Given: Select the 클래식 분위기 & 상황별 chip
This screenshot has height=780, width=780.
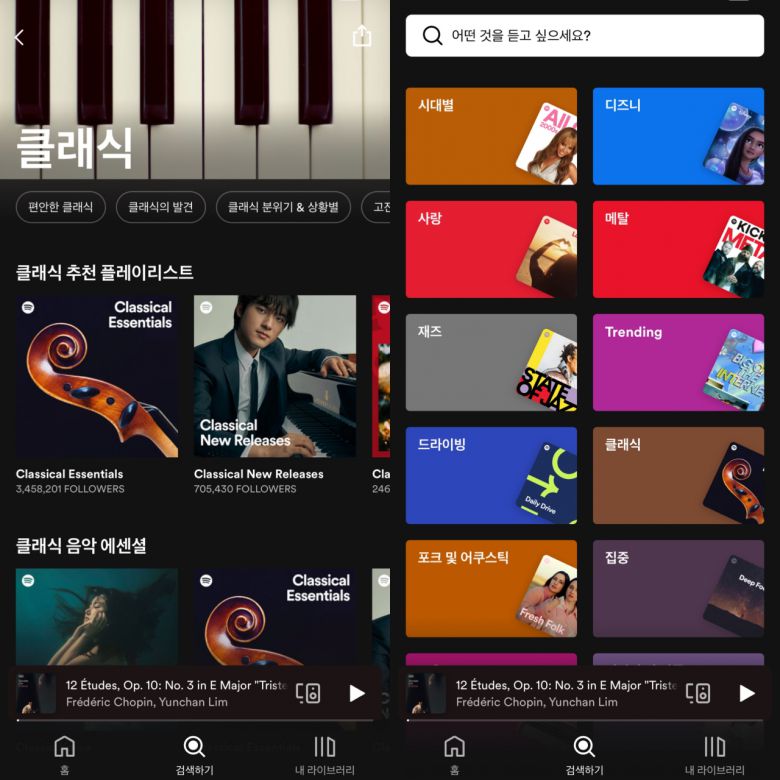Looking at the screenshot, I should coord(283,207).
